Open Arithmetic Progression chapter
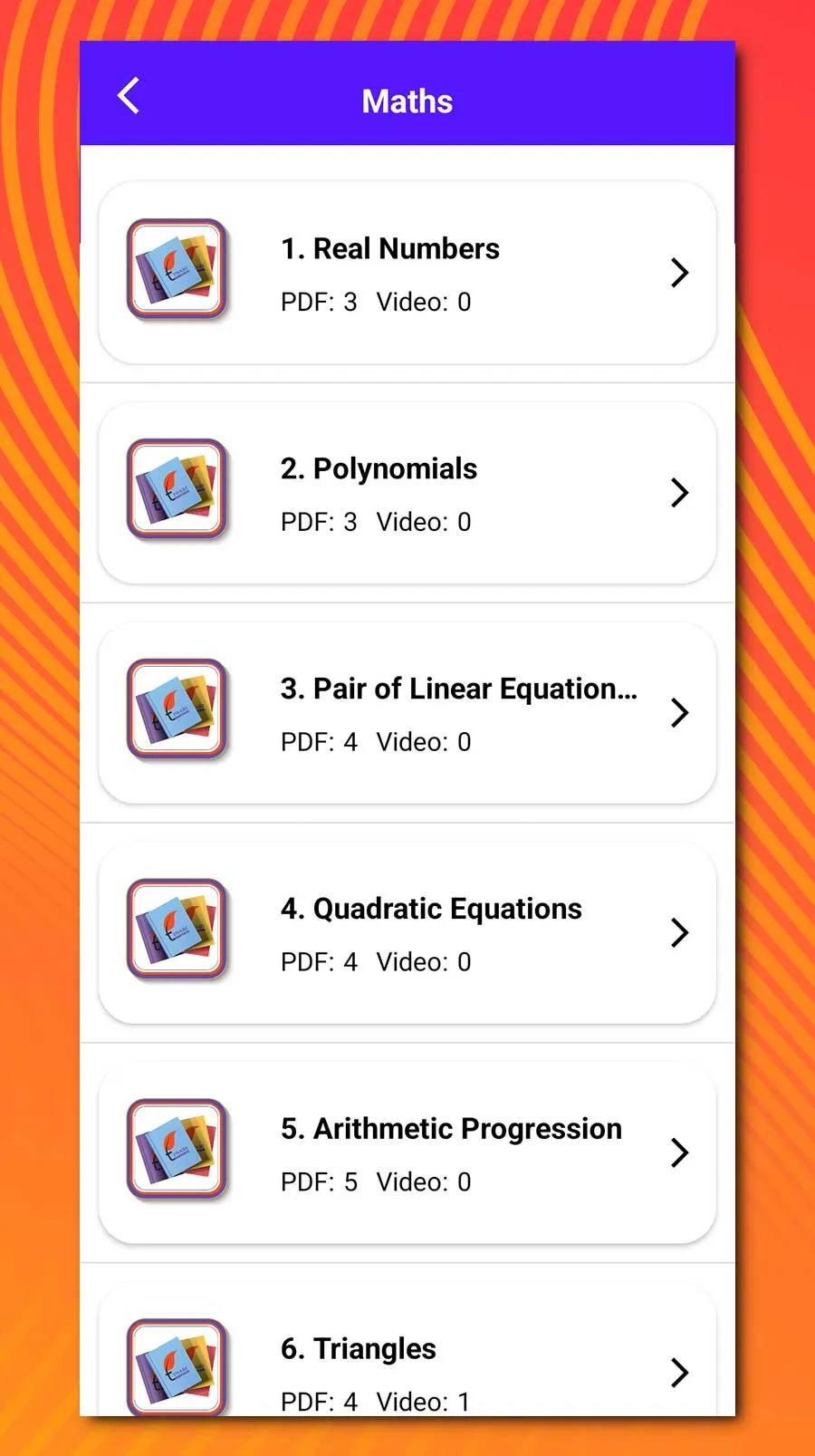Image resolution: width=815 pixels, height=1456 pixels. tap(407, 1153)
